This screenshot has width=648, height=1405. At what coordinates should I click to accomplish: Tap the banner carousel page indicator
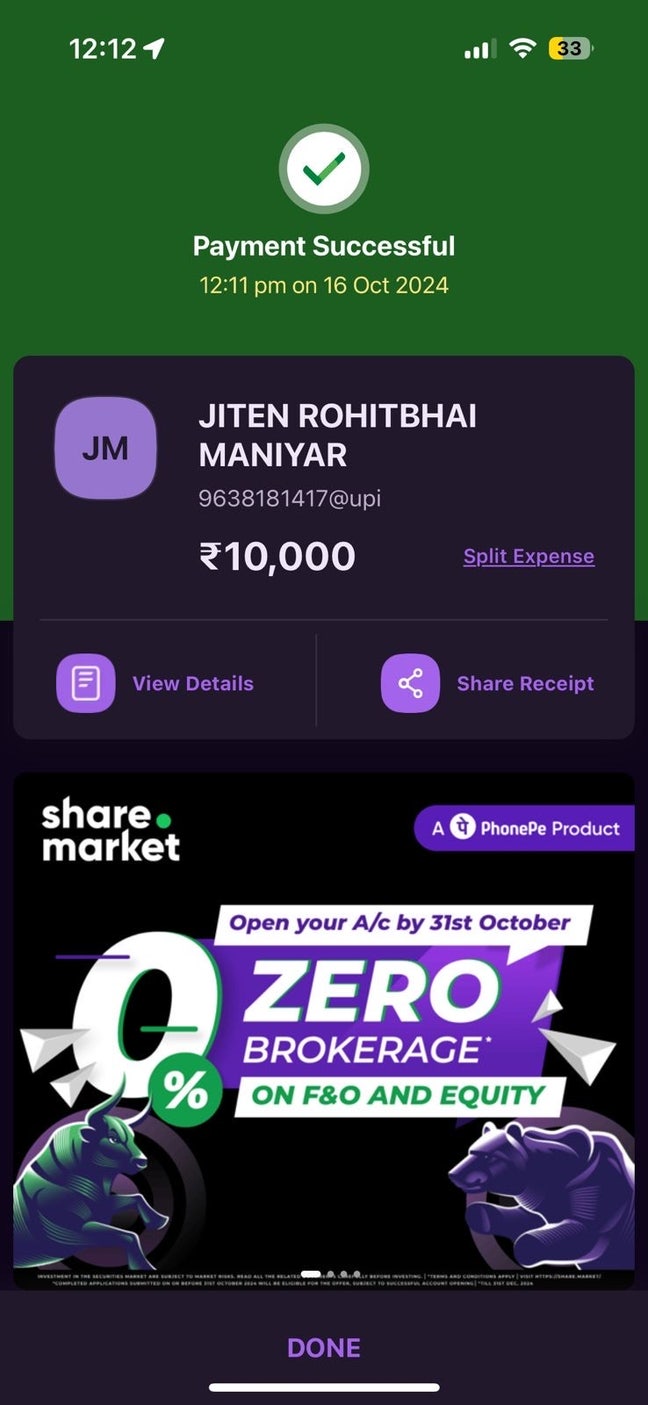329,1274
